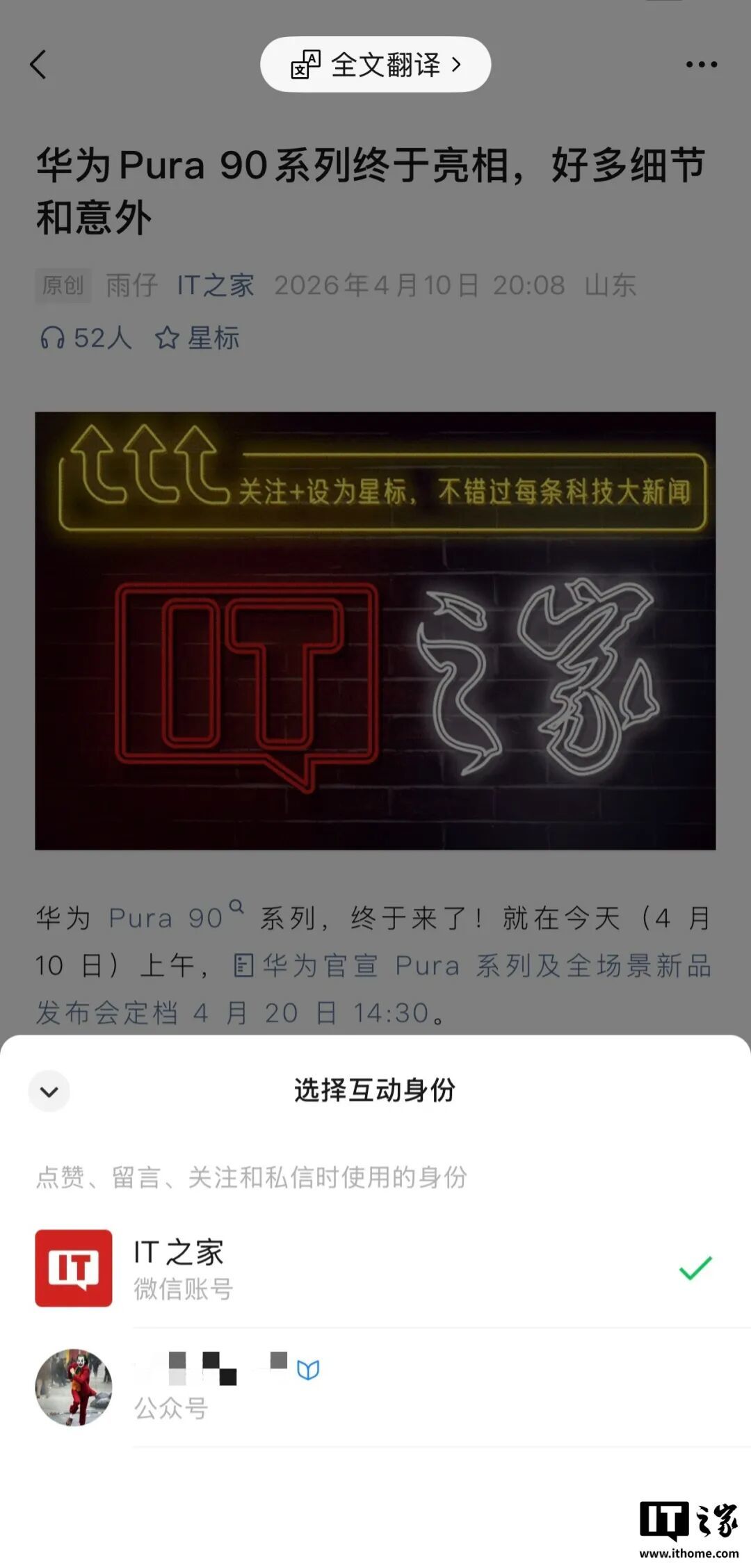Choose the 公众号 identity with Joker avatar
The width and height of the screenshot is (751, 1568).
375,1388
